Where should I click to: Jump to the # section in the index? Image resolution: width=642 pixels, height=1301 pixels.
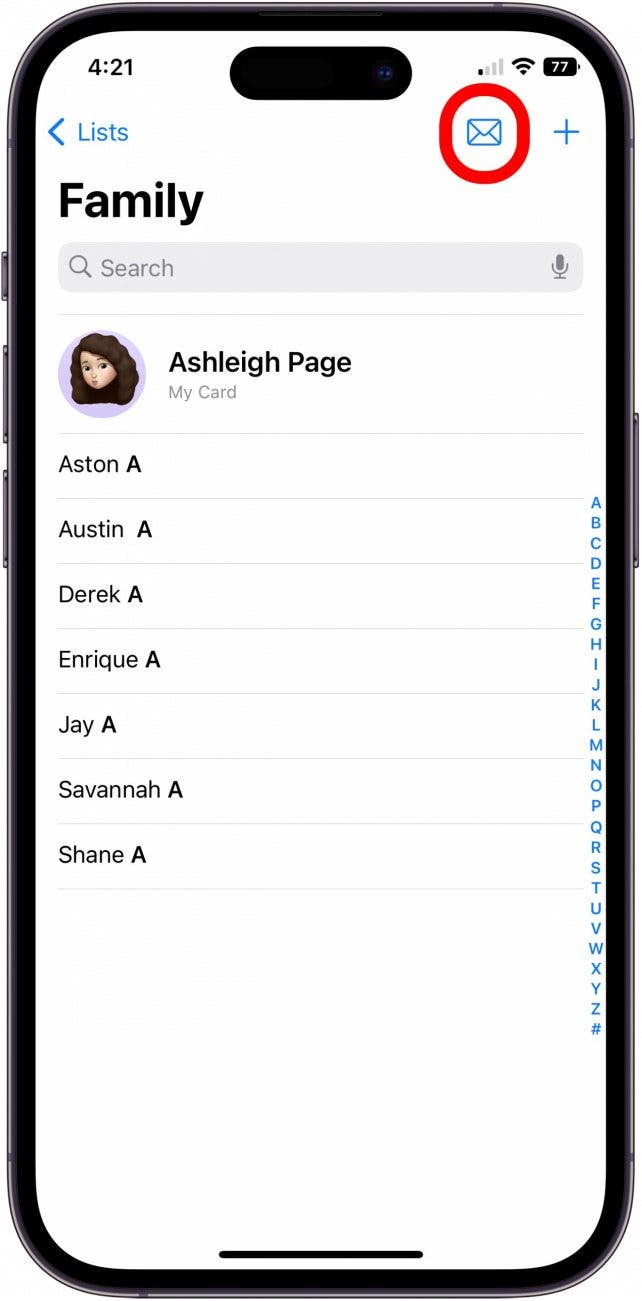point(596,1029)
